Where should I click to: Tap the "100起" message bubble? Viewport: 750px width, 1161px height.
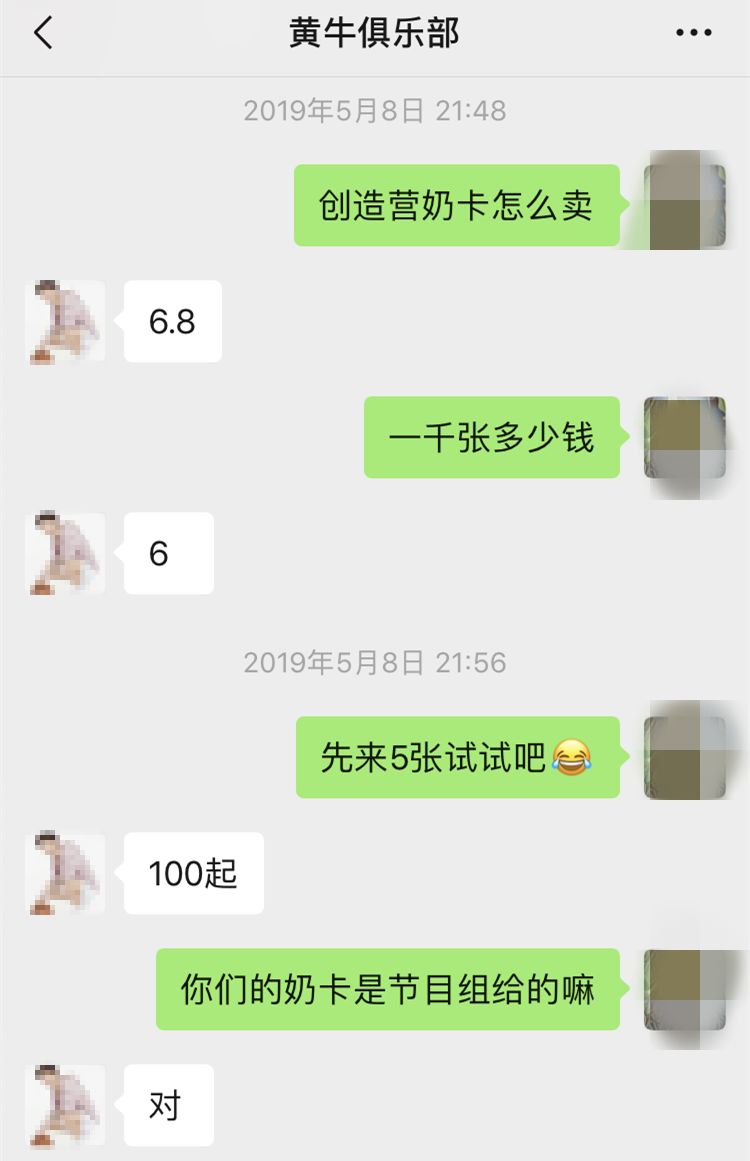point(193,873)
